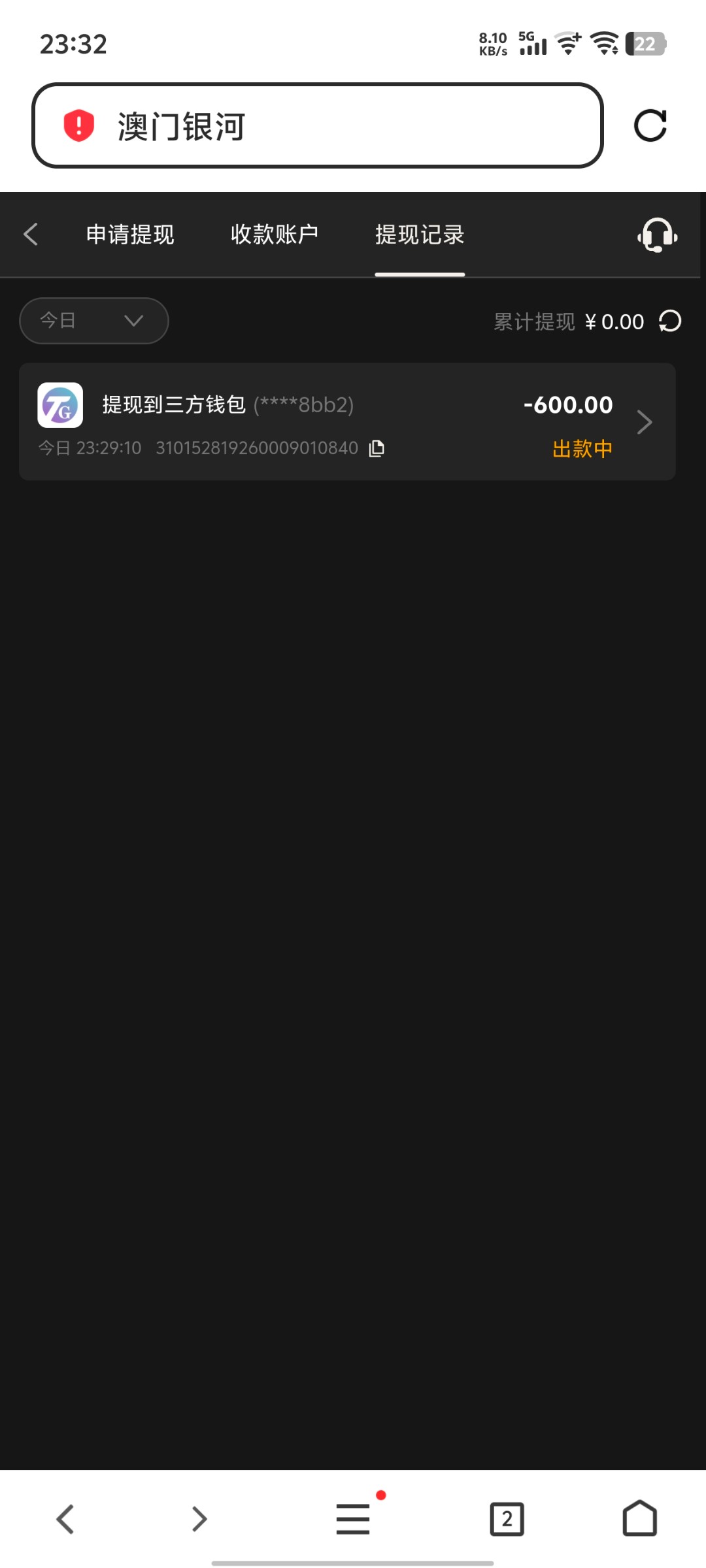Contact customer service via headset icon
This screenshot has height=1568, width=706.
(657, 235)
